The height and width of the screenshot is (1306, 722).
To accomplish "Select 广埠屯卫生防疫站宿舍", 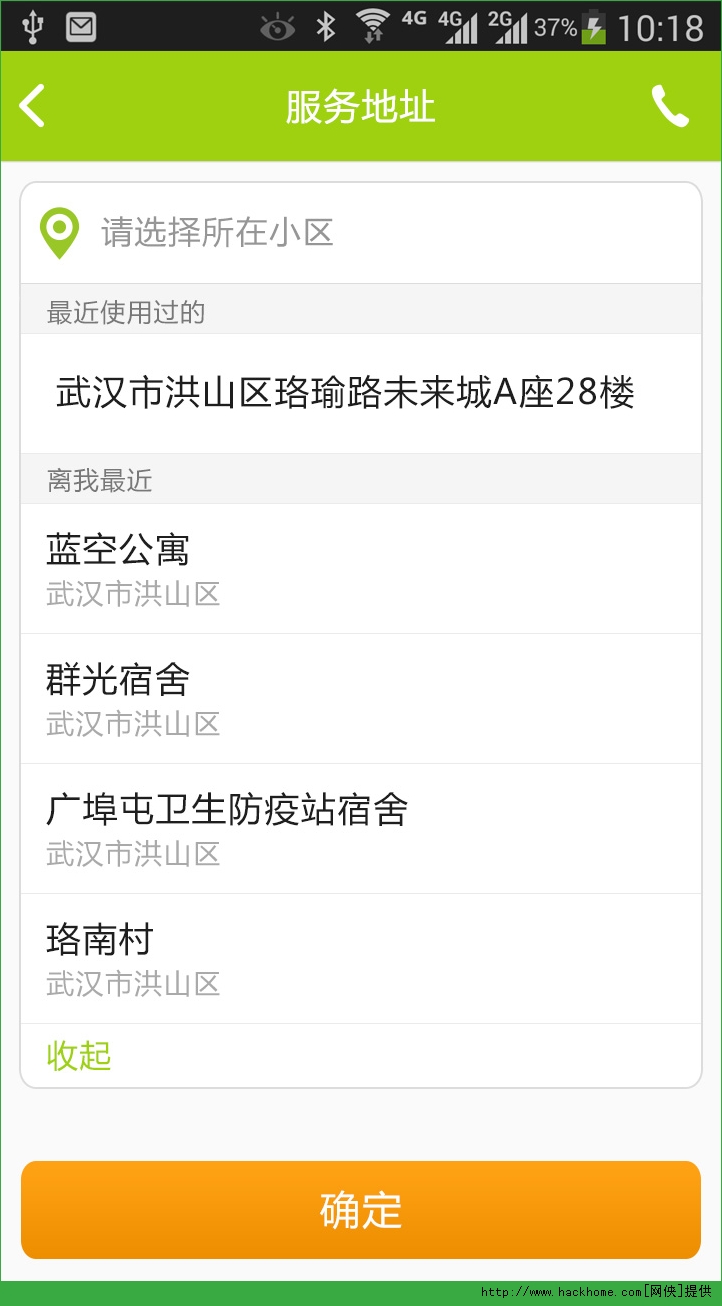I will 361,829.
